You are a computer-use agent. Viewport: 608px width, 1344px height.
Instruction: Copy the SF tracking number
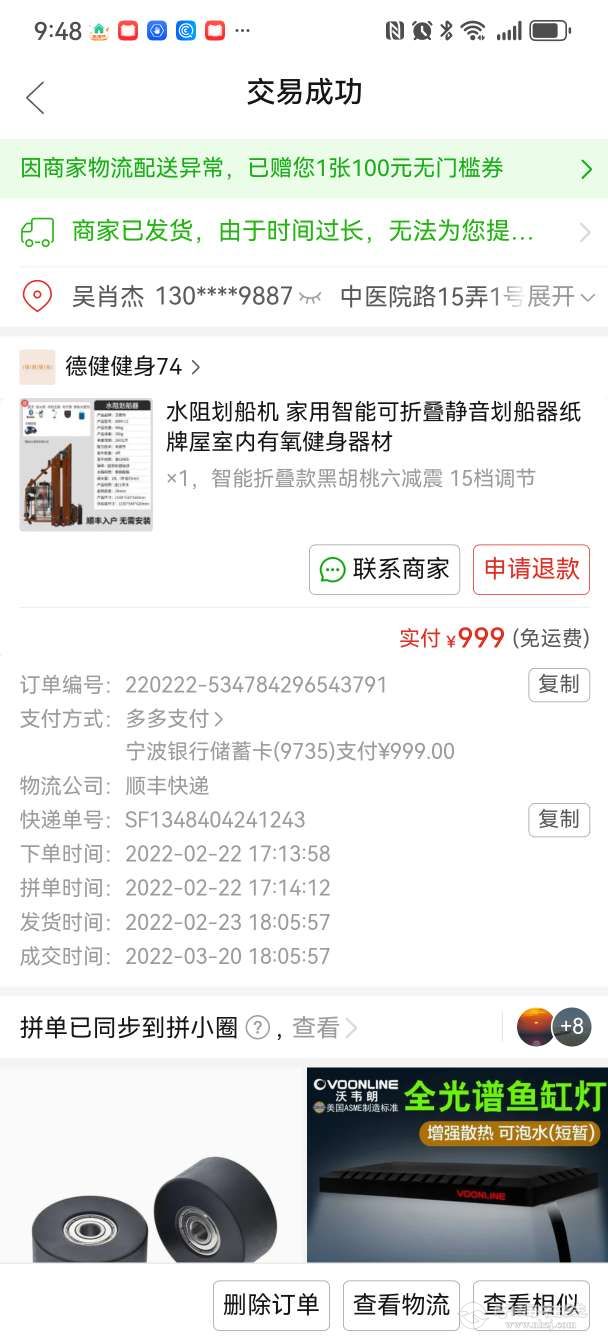pyautogui.click(x=558, y=820)
